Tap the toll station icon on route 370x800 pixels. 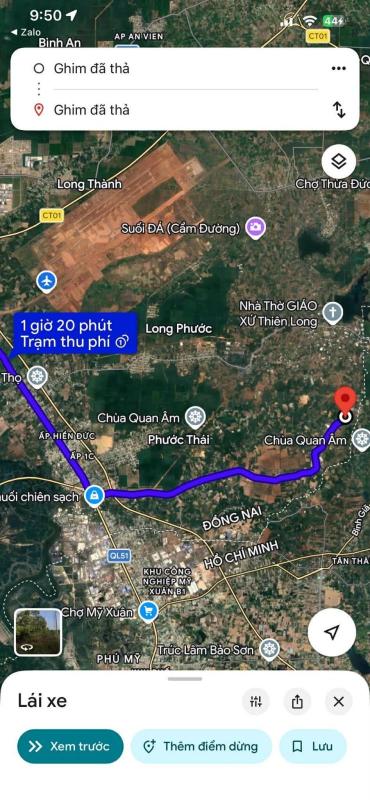(x=94, y=495)
